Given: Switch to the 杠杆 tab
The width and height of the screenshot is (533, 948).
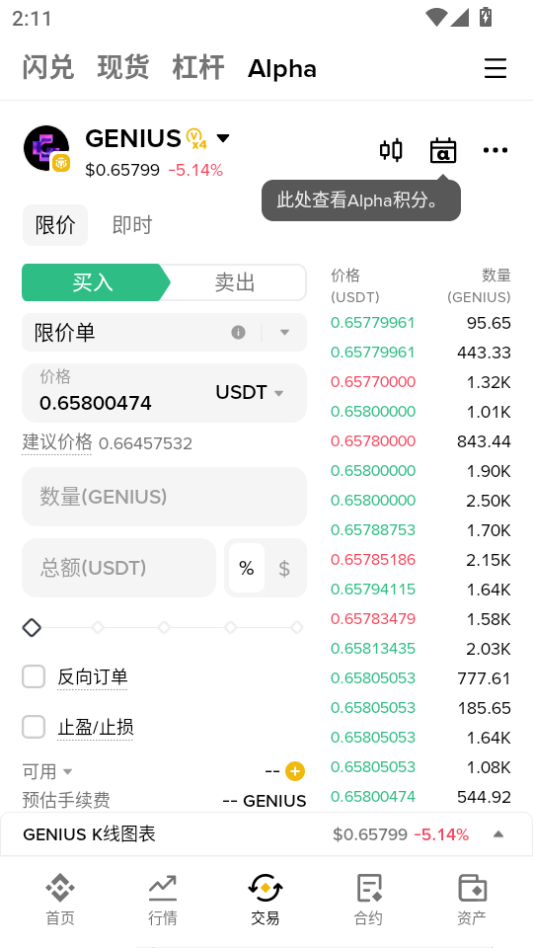Looking at the screenshot, I should (x=198, y=67).
